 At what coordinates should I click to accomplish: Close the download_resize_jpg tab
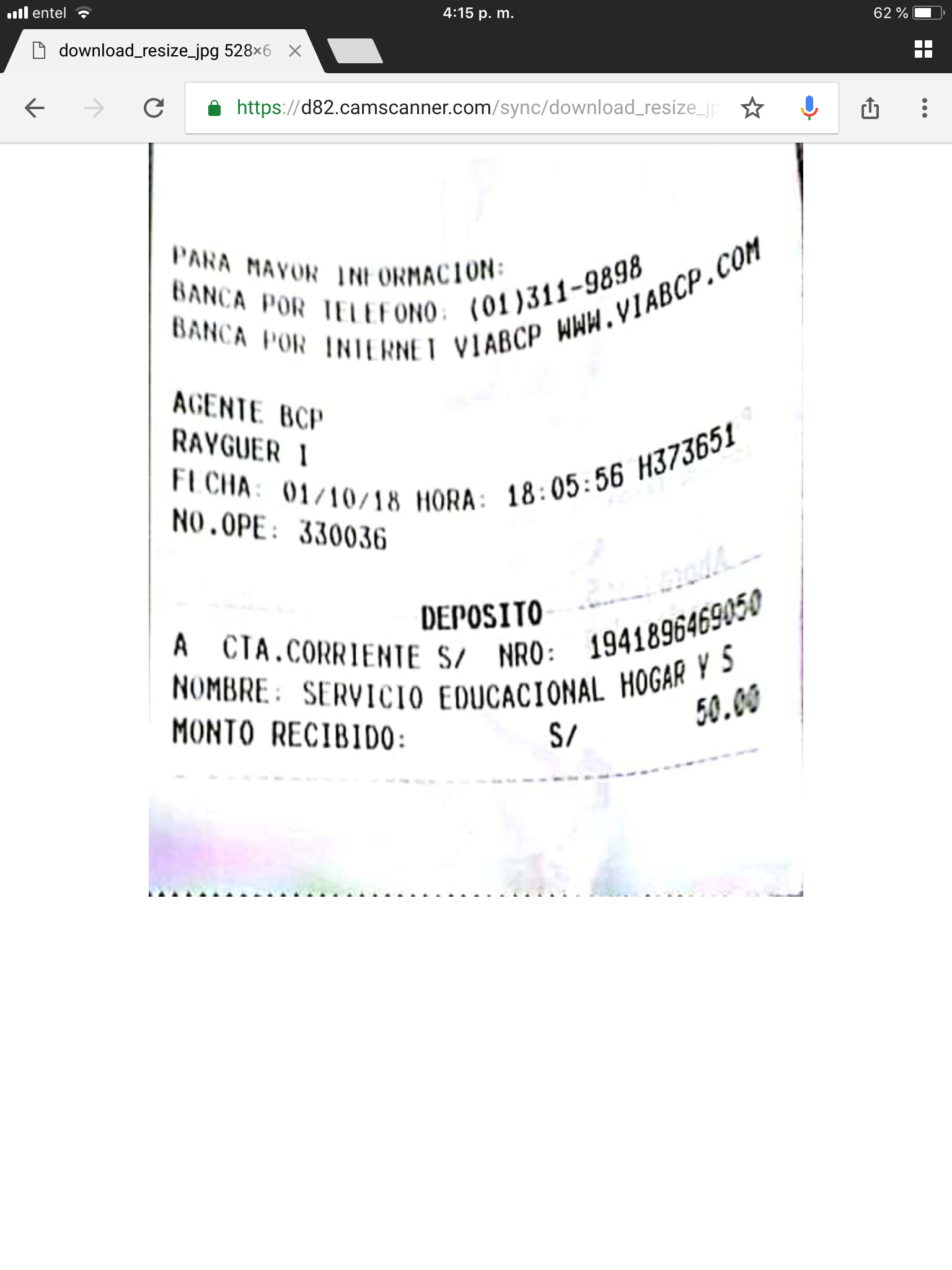coord(295,51)
